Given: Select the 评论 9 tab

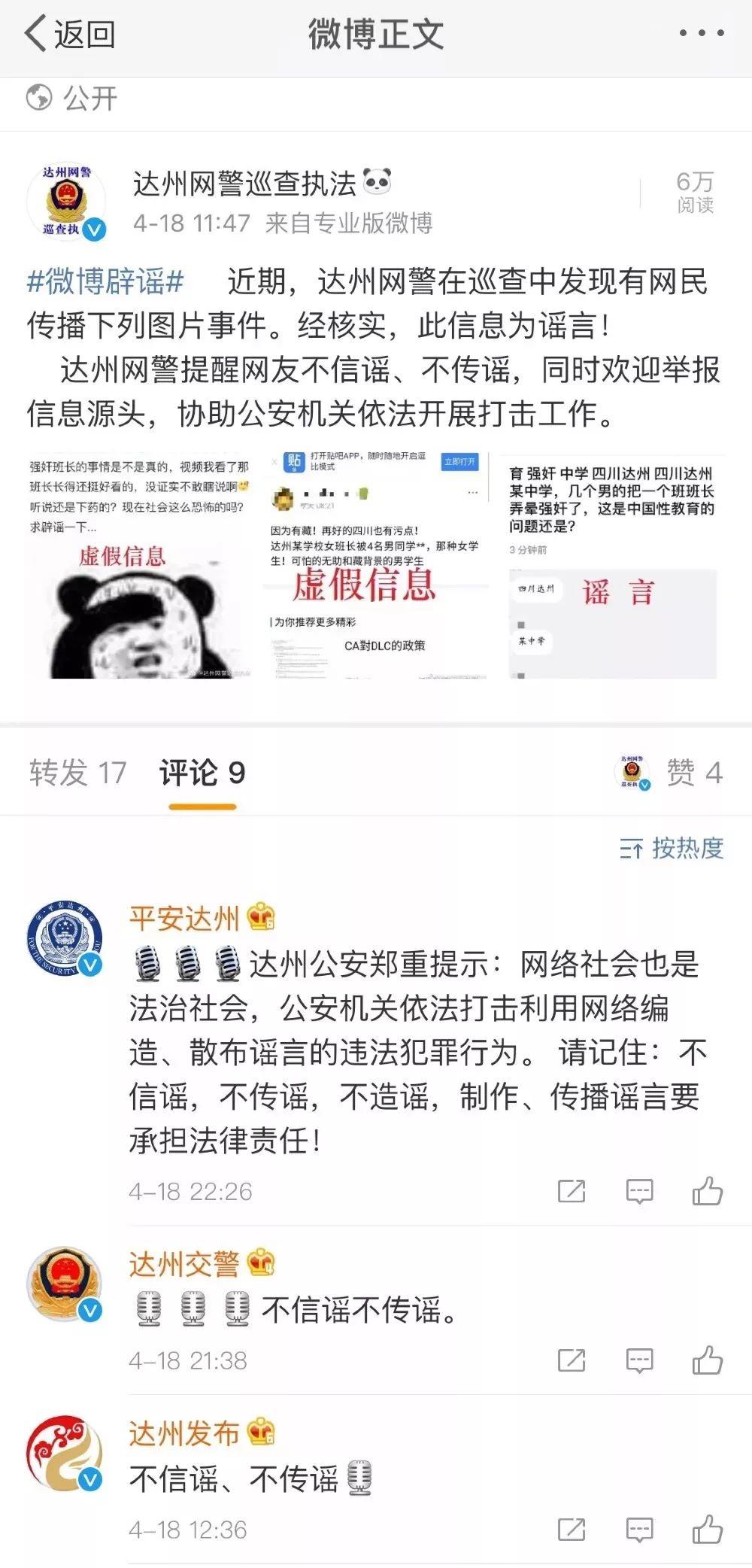Looking at the screenshot, I should (202, 773).
